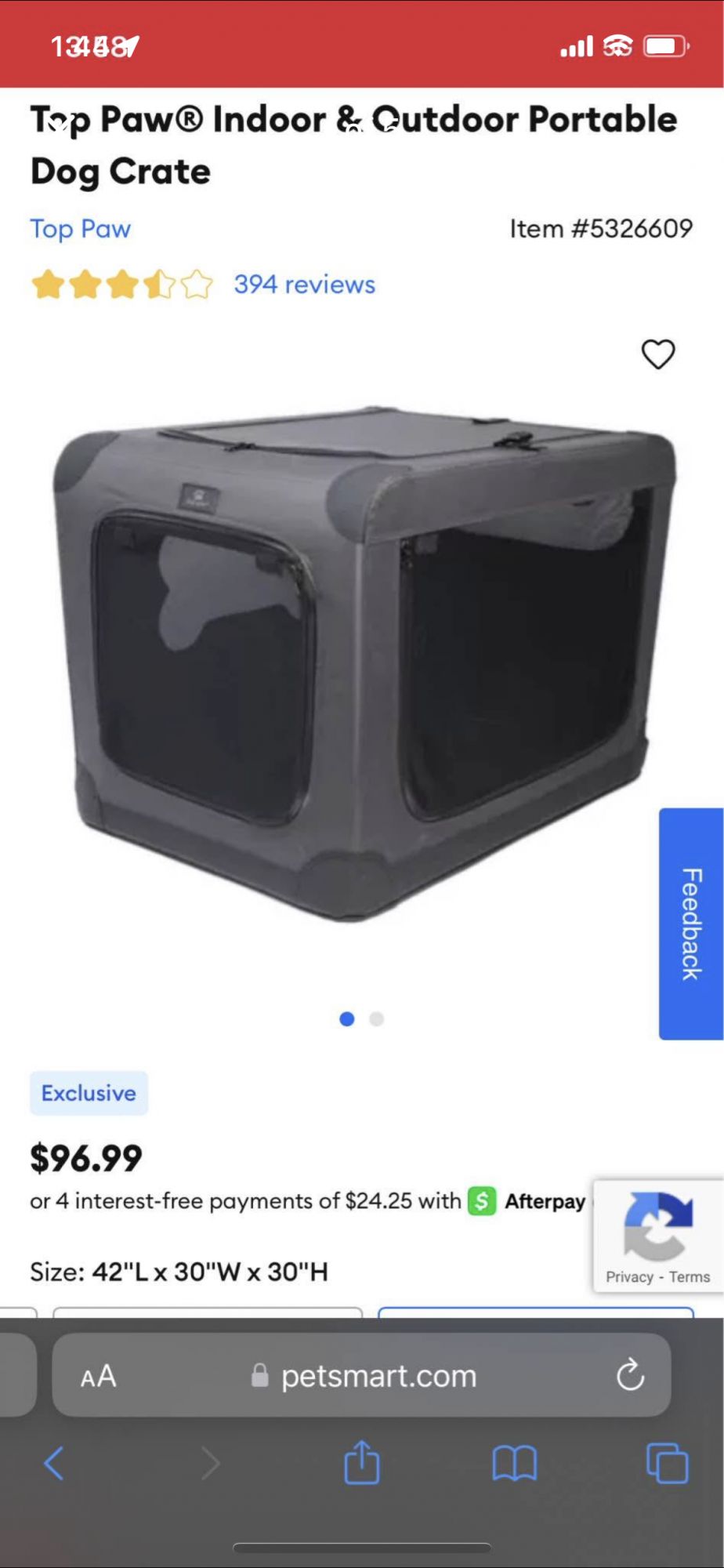Open the AA text size menu

[x=99, y=1376]
